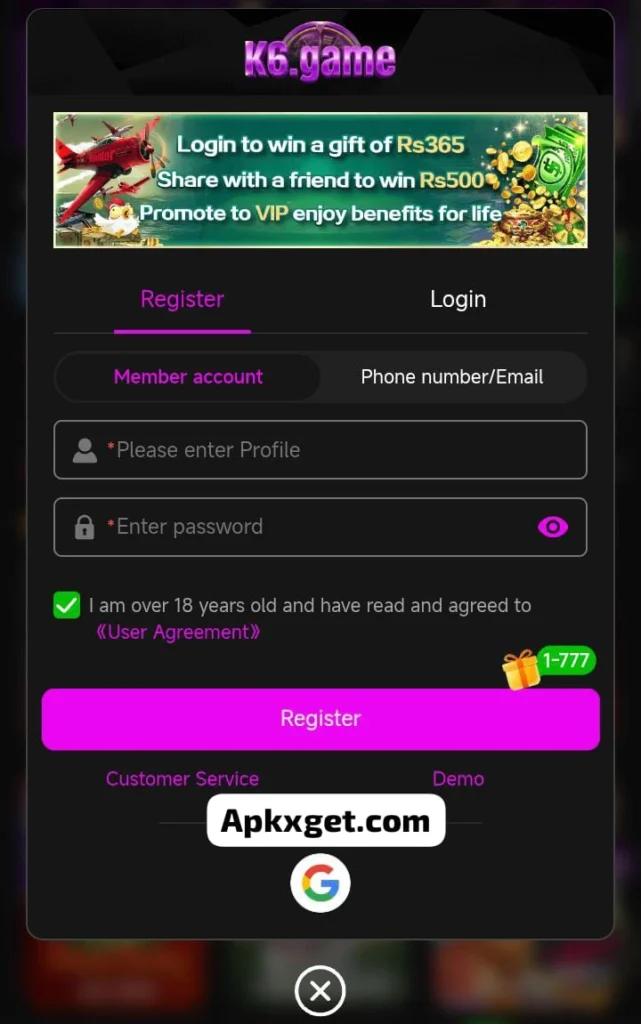The width and height of the screenshot is (641, 1024).
Task: Switch to Phone number/Email registration
Action: point(452,377)
